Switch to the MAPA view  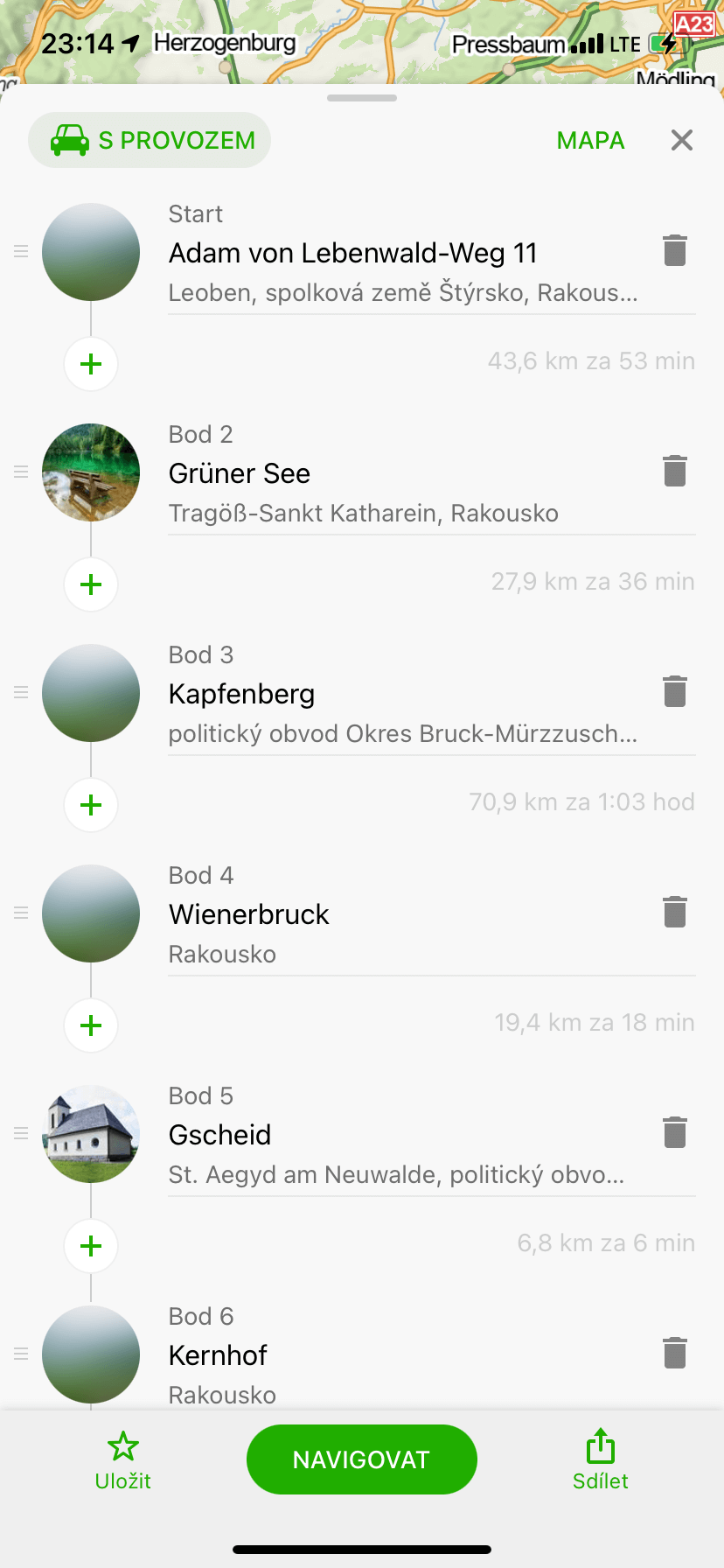coord(590,140)
